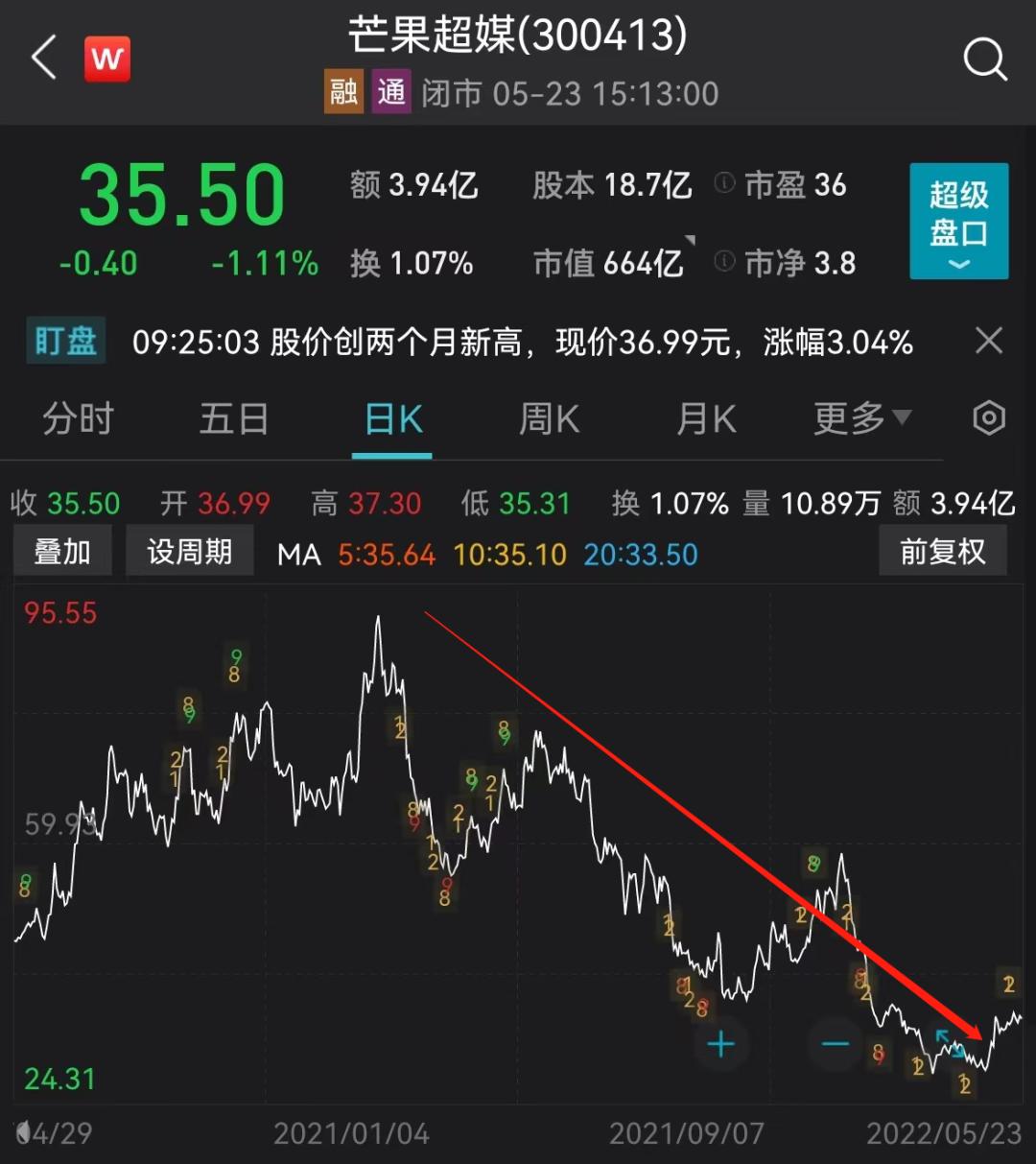
Task: Select the 日K chart tab
Action: click(392, 419)
